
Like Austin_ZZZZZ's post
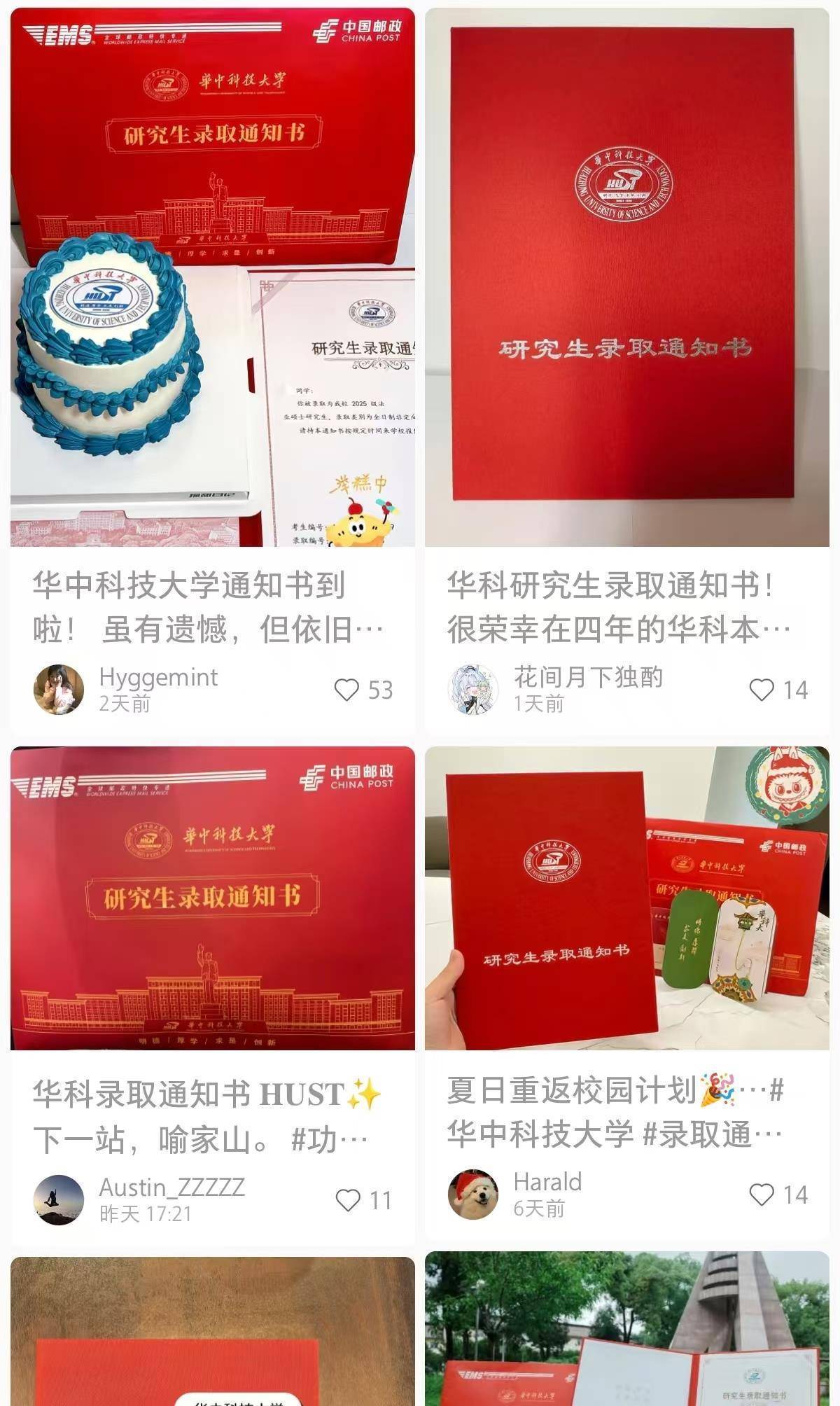point(348,1200)
